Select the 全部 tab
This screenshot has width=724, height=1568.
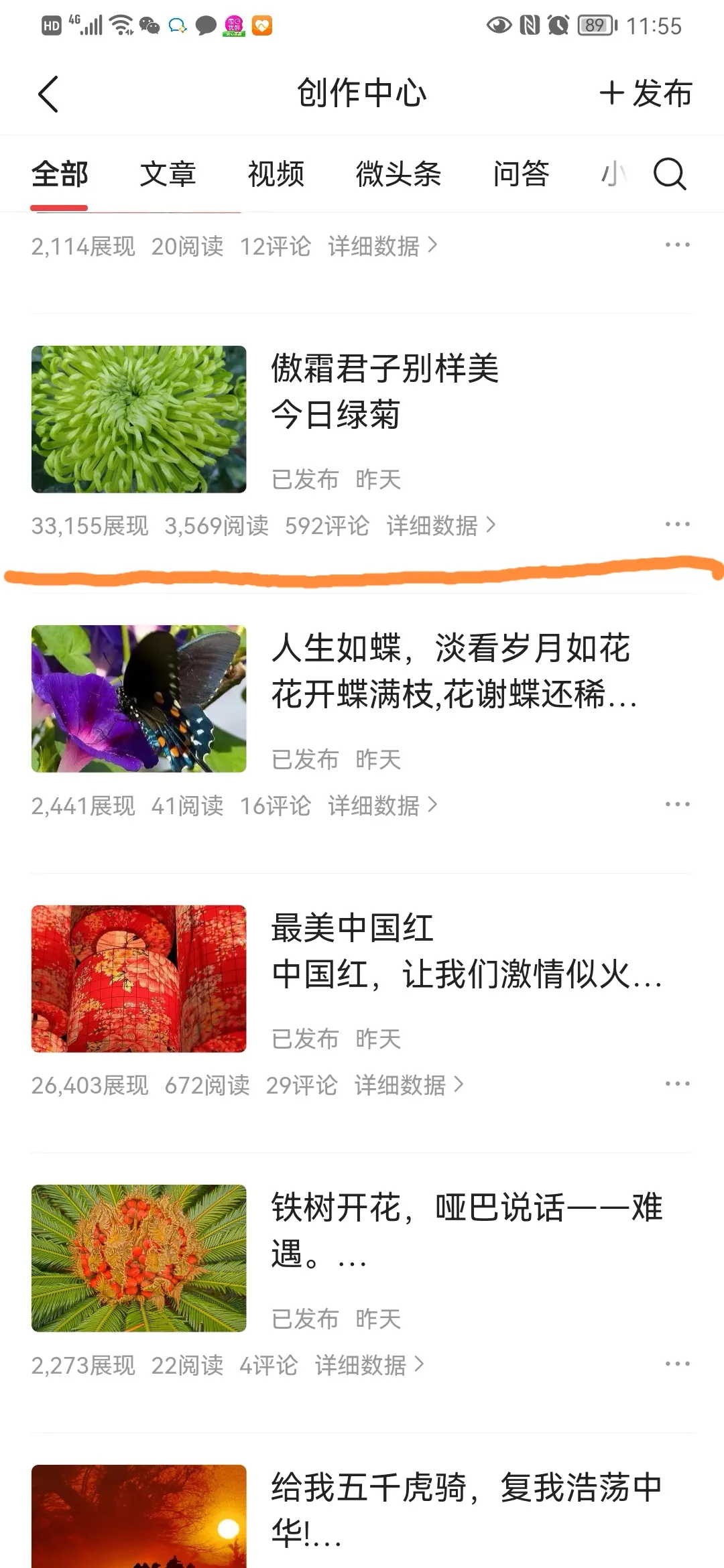point(60,174)
